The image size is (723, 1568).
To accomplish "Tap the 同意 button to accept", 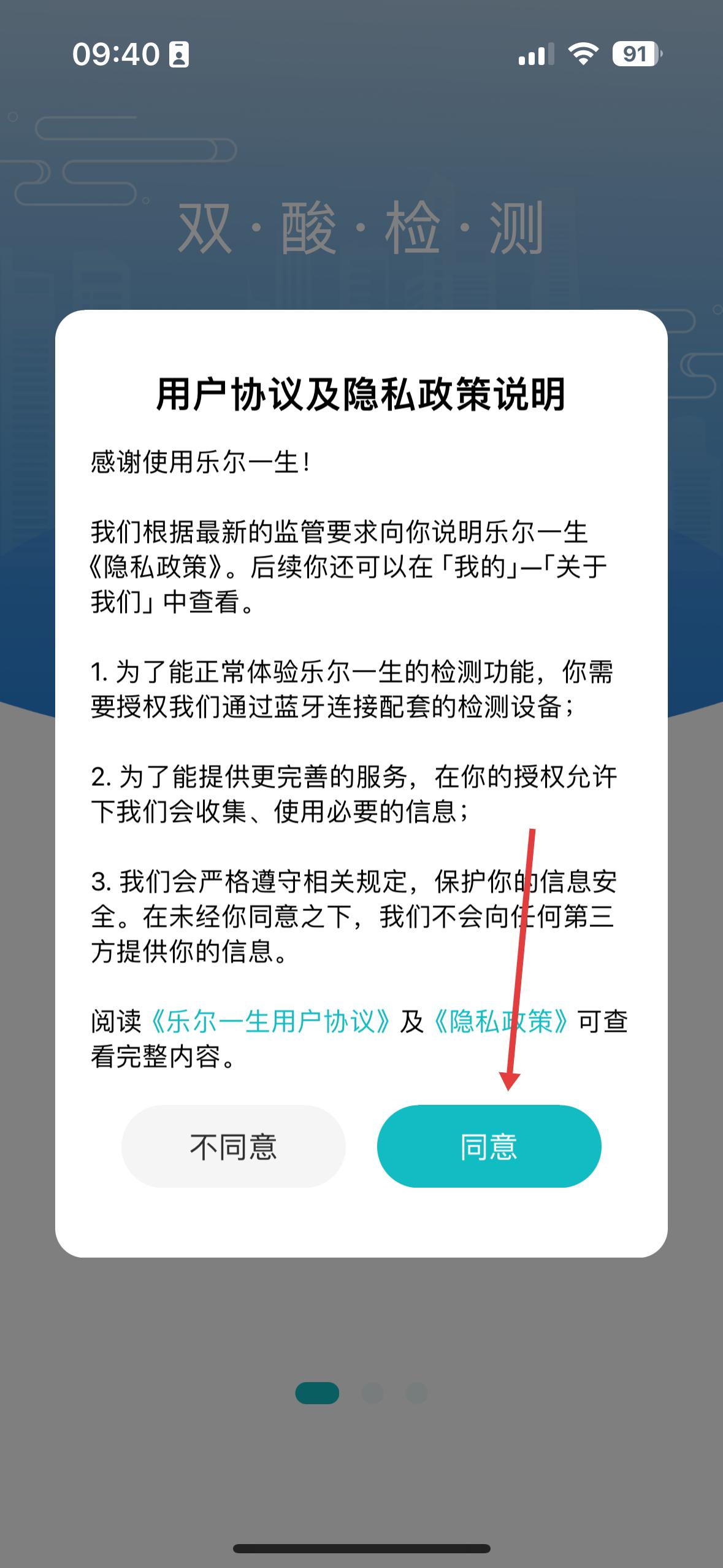I will 489,1146.
